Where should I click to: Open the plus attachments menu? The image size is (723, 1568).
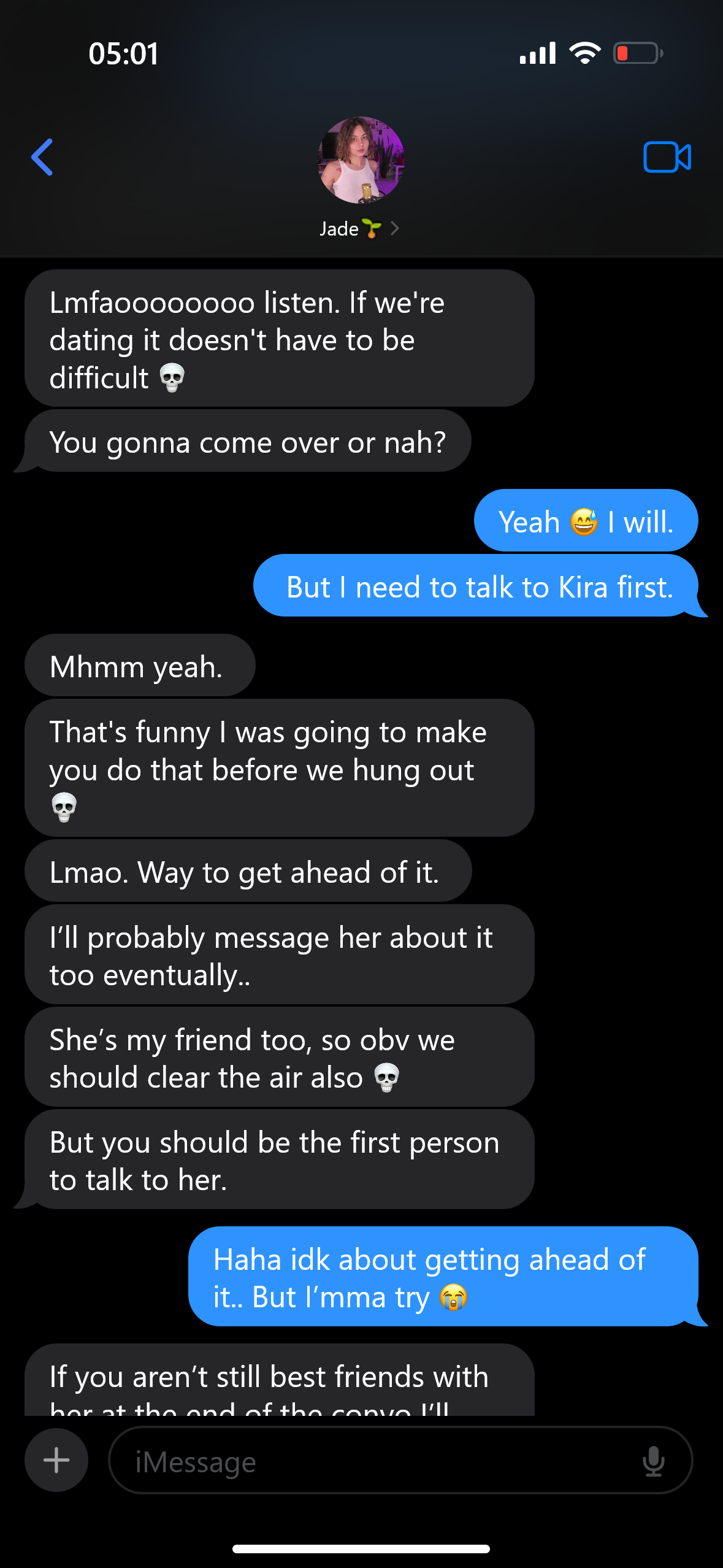(56, 1460)
